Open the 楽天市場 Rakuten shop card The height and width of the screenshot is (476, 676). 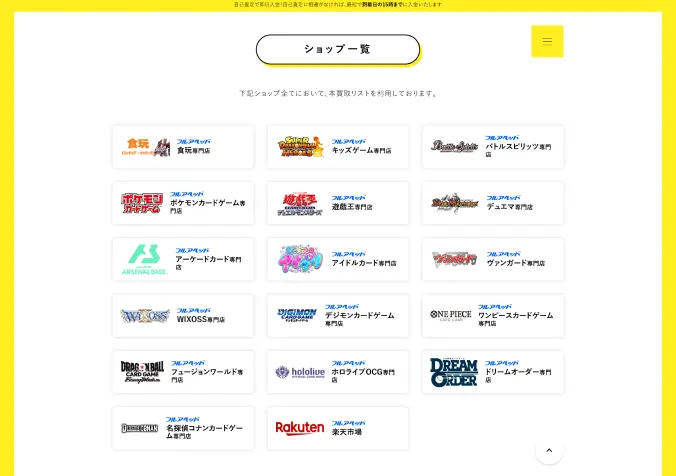337,428
